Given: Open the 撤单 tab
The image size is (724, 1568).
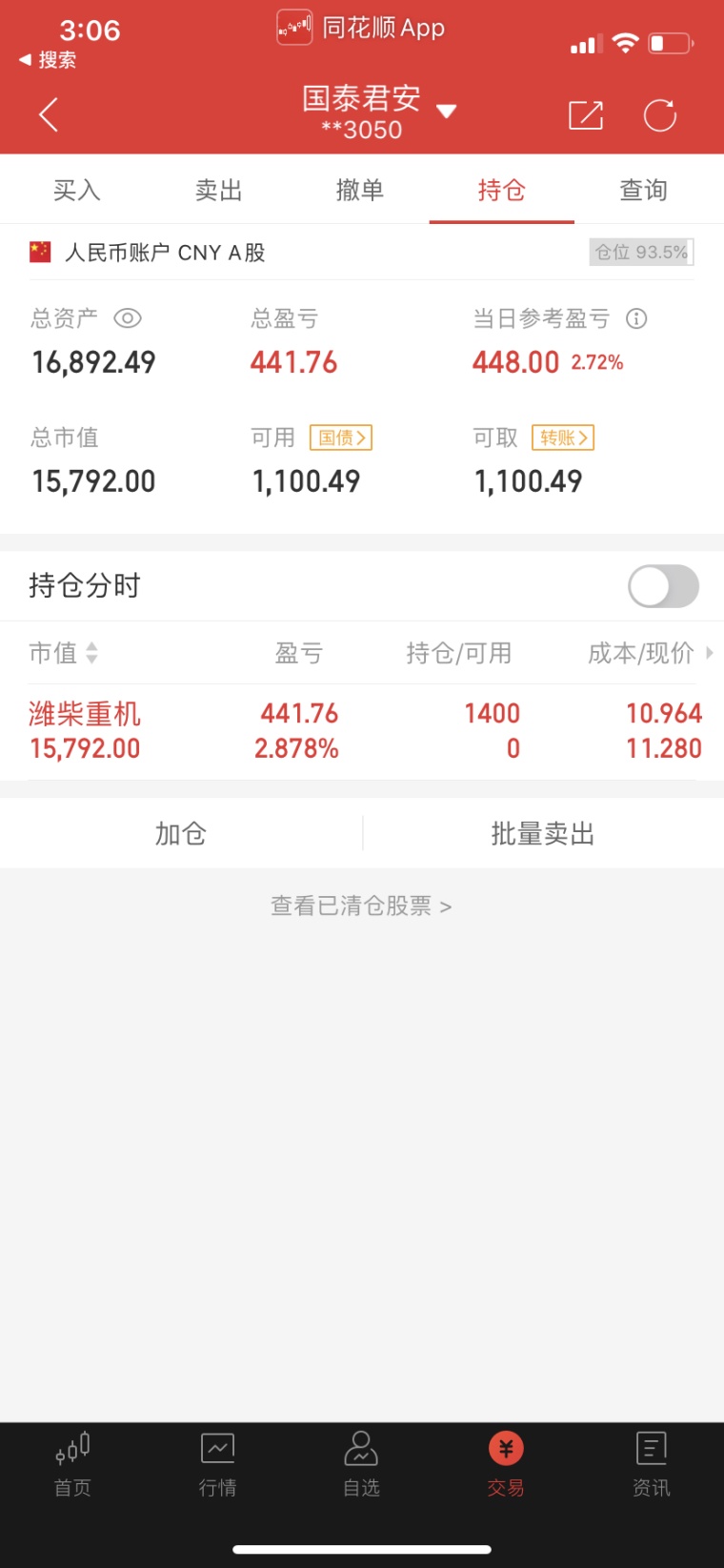Looking at the screenshot, I should (x=360, y=190).
